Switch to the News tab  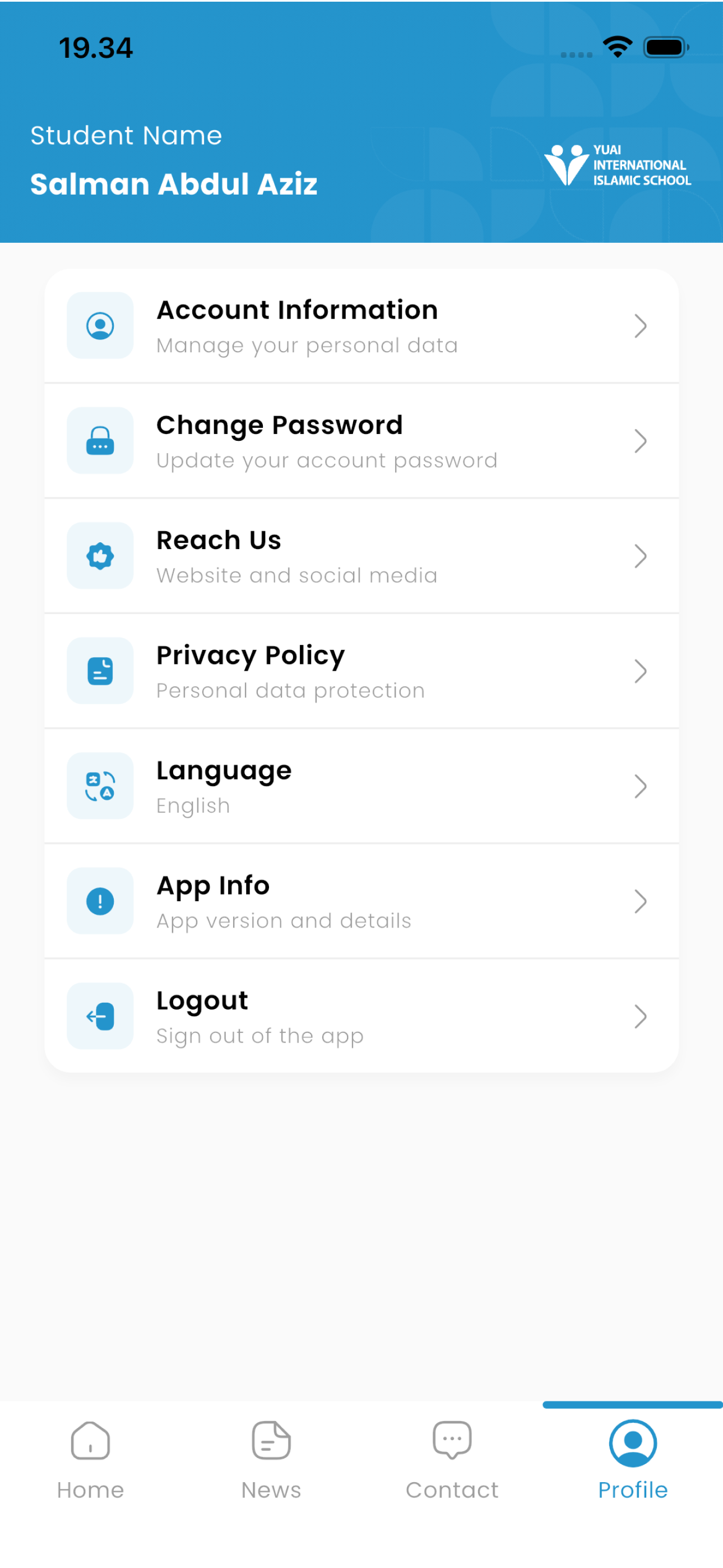click(271, 1461)
